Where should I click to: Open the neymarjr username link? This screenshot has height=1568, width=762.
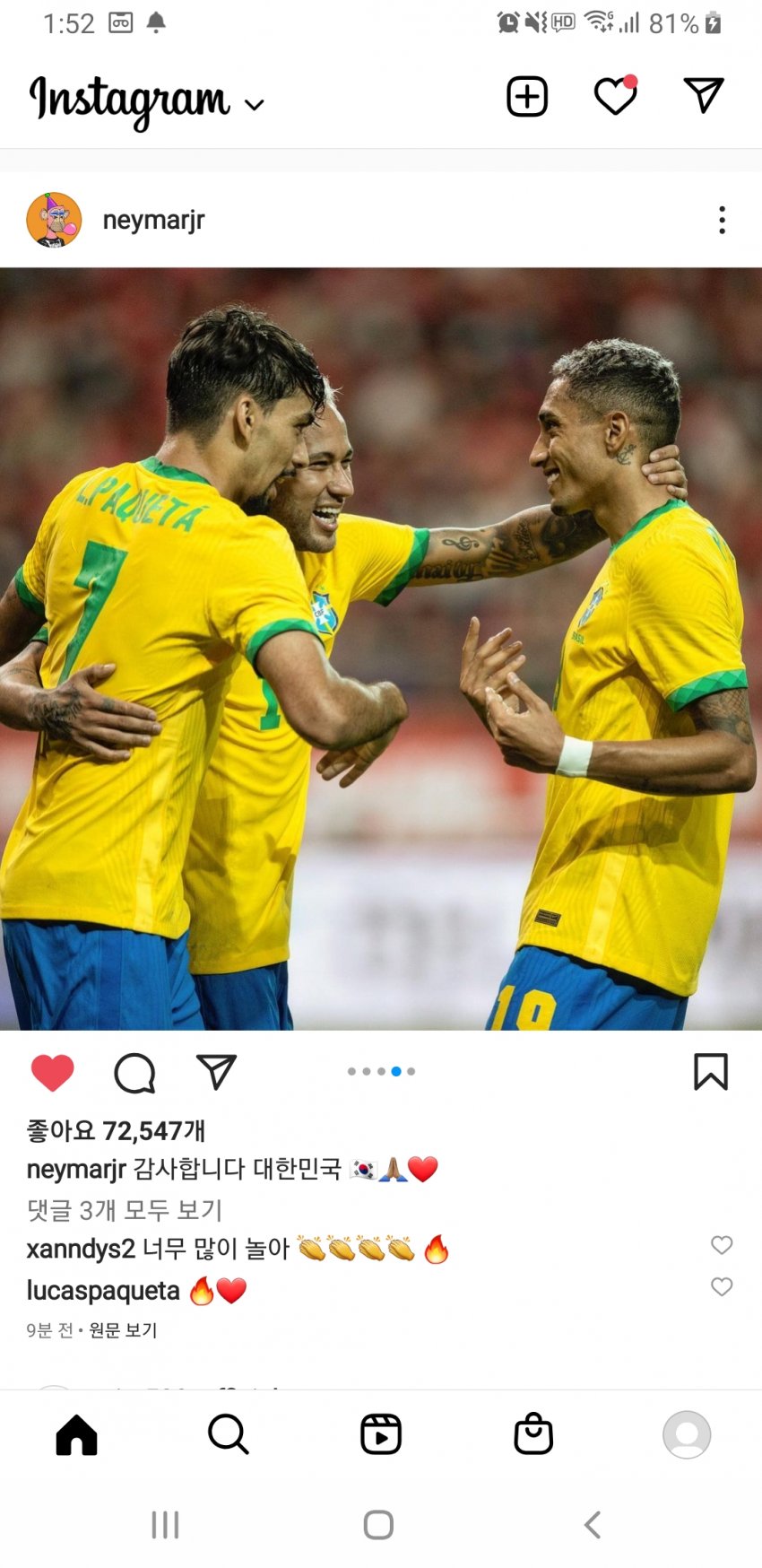coord(153,220)
